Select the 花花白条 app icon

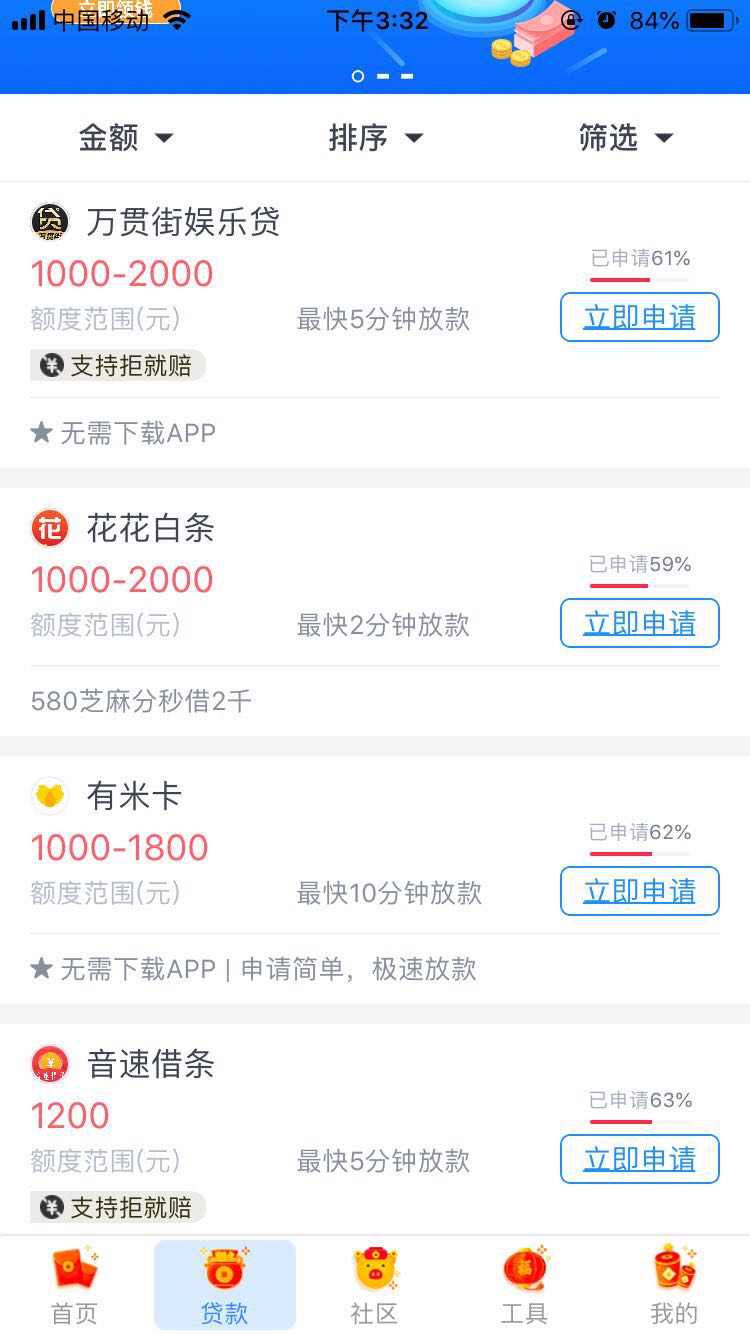(x=50, y=528)
